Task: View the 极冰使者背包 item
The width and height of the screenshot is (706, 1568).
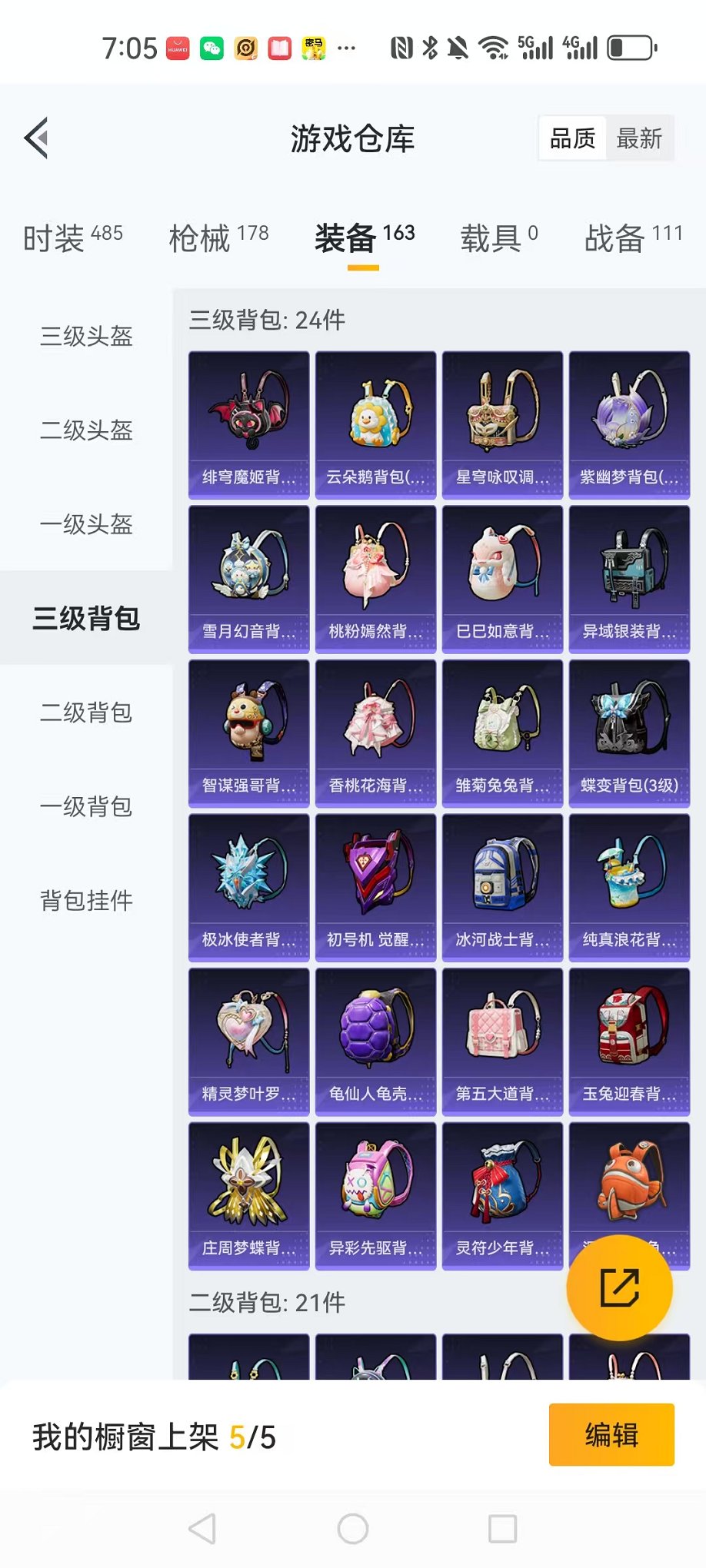Action: pyautogui.click(x=248, y=888)
